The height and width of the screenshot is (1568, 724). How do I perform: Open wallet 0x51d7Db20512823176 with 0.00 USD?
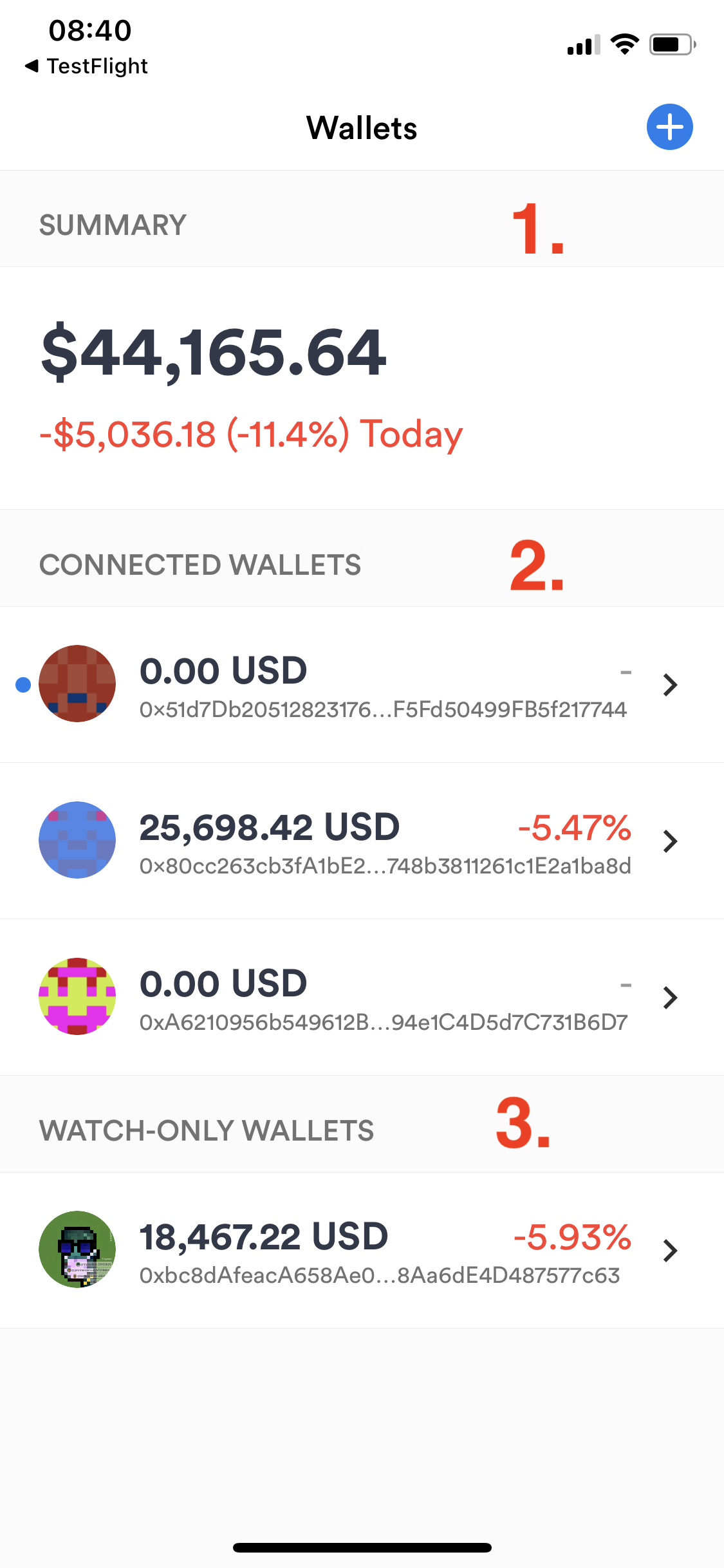point(362,685)
